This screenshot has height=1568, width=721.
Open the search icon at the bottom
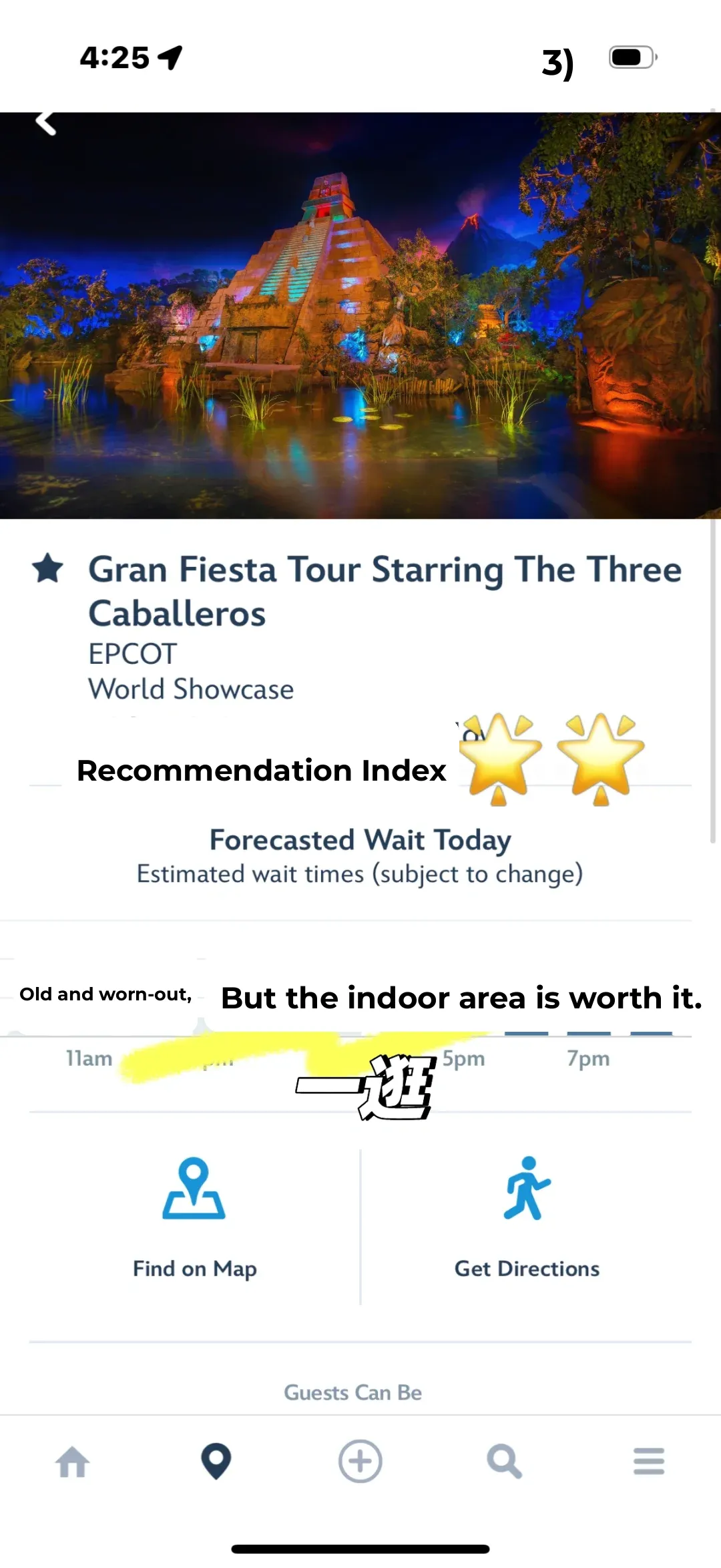(x=504, y=1461)
